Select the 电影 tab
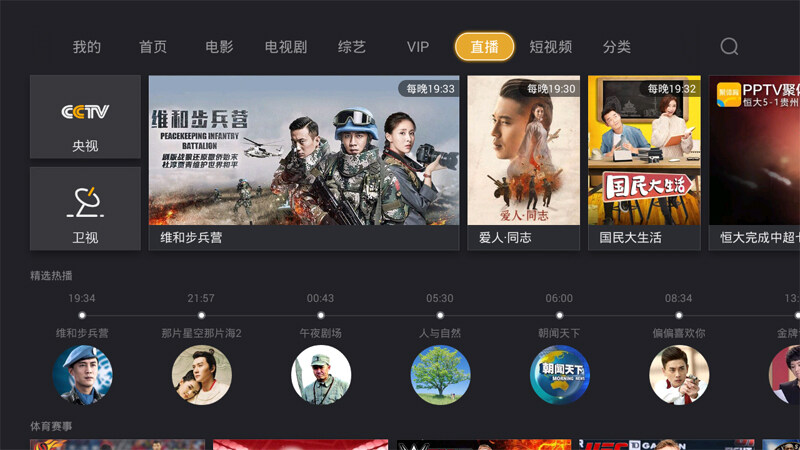 point(219,47)
